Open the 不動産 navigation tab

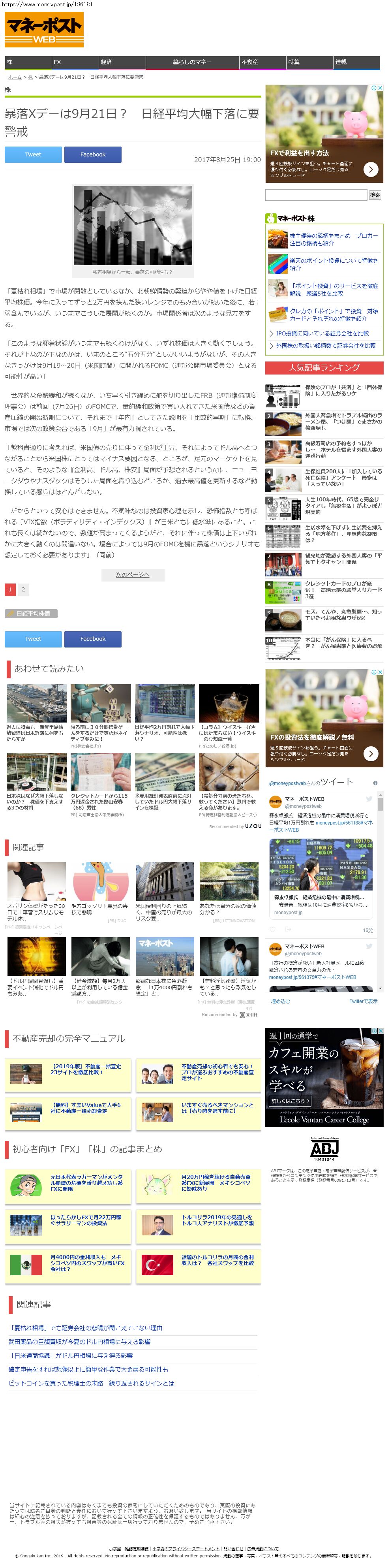click(262, 62)
